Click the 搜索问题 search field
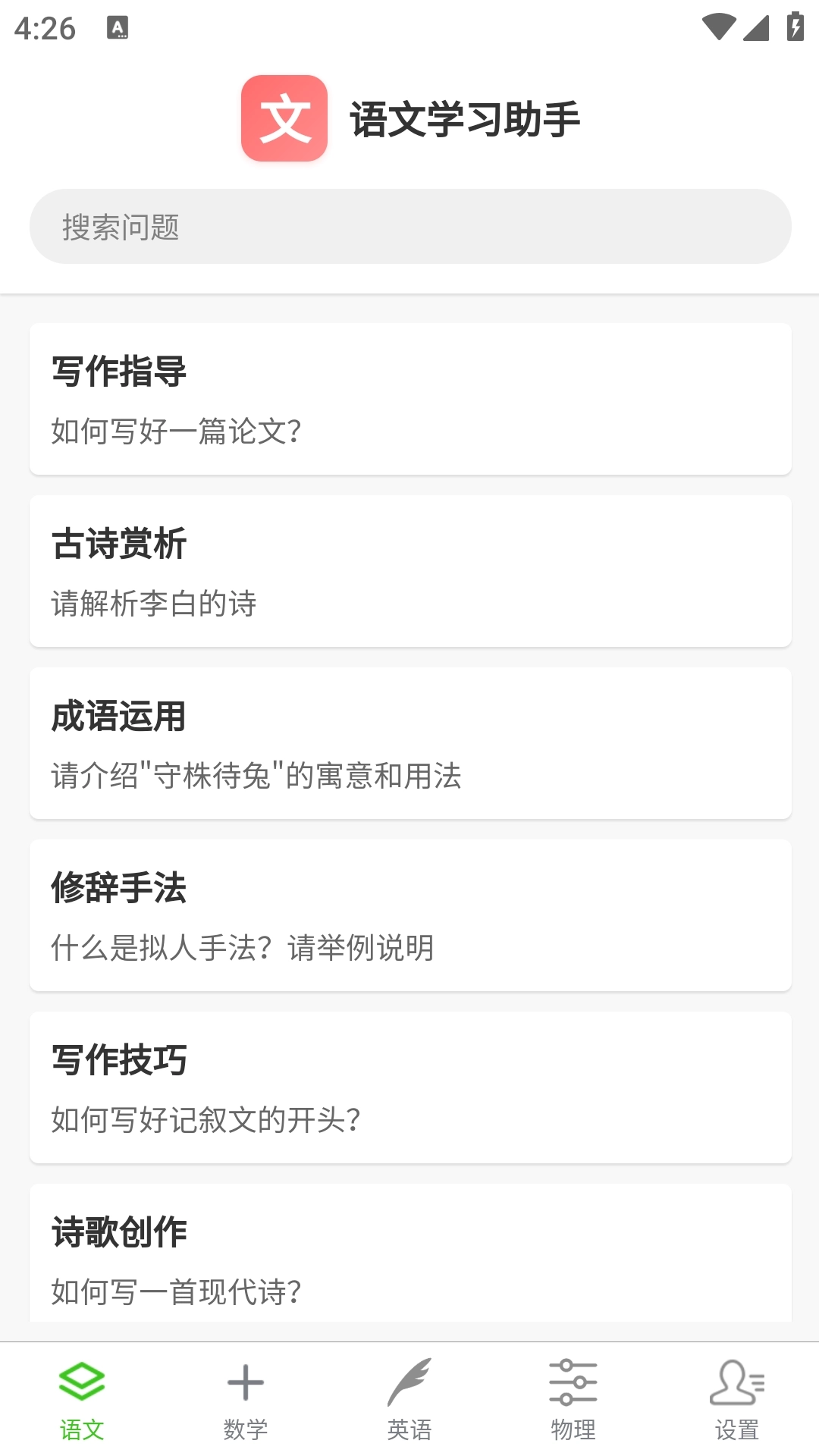This screenshot has height=1456, width=819. tap(409, 225)
